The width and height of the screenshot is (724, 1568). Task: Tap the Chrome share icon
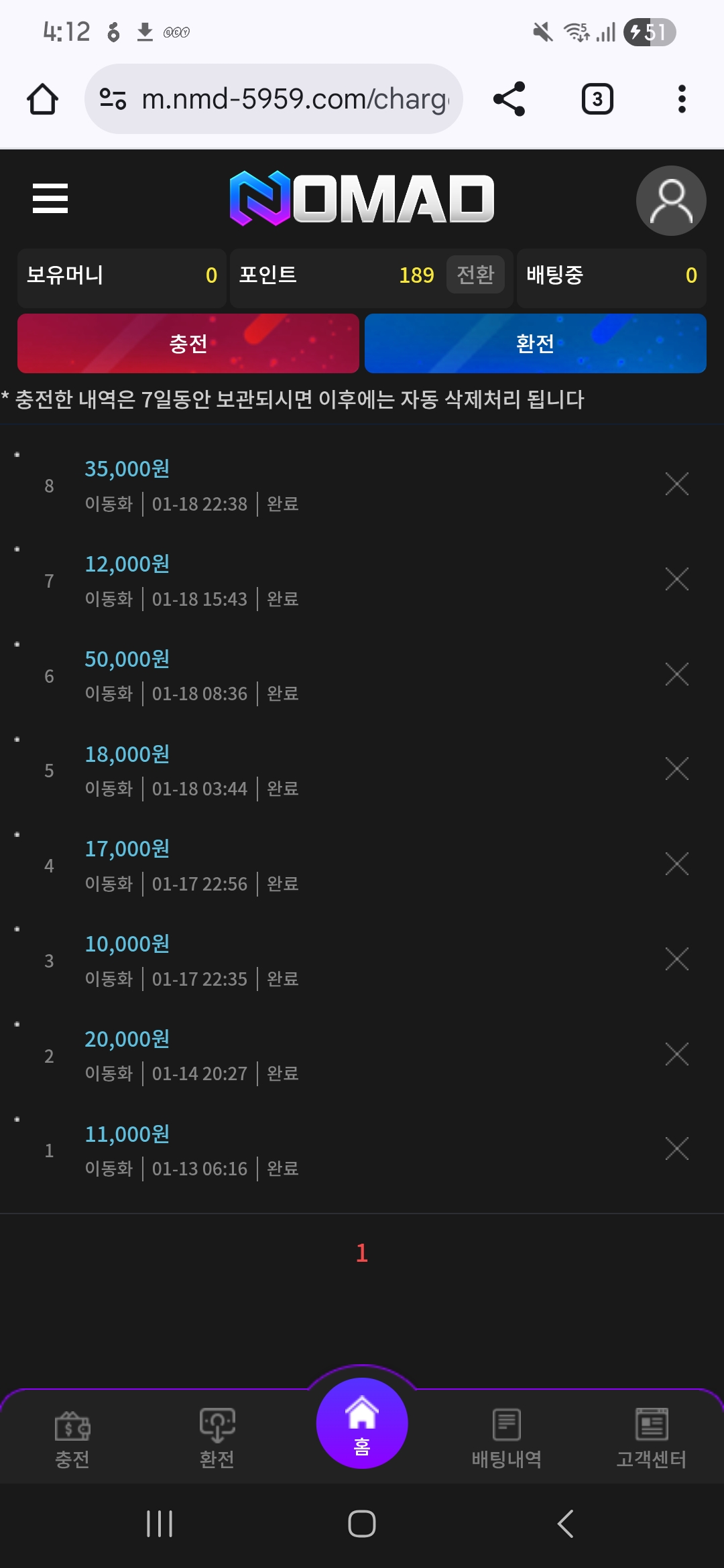pyautogui.click(x=509, y=99)
